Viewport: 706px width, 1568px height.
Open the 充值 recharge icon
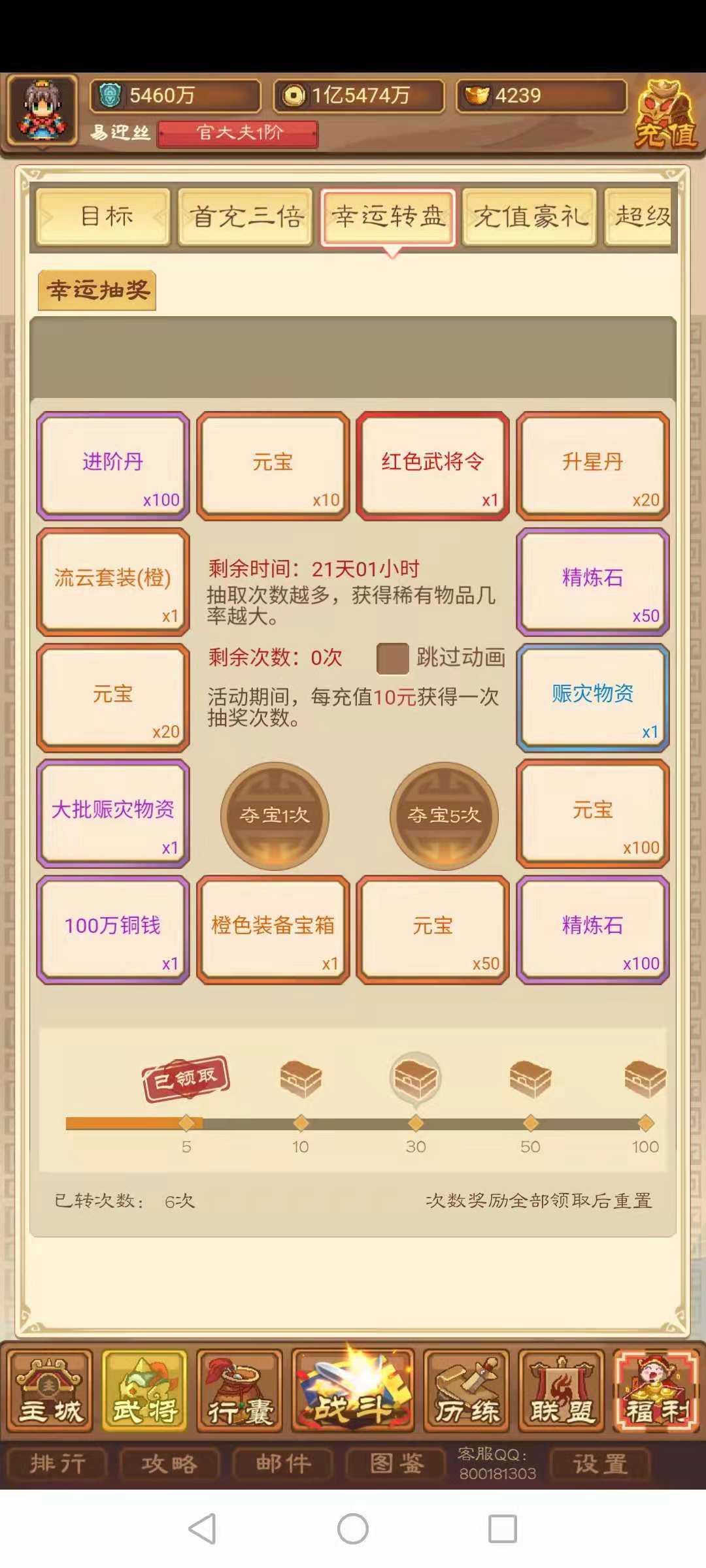[x=665, y=115]
